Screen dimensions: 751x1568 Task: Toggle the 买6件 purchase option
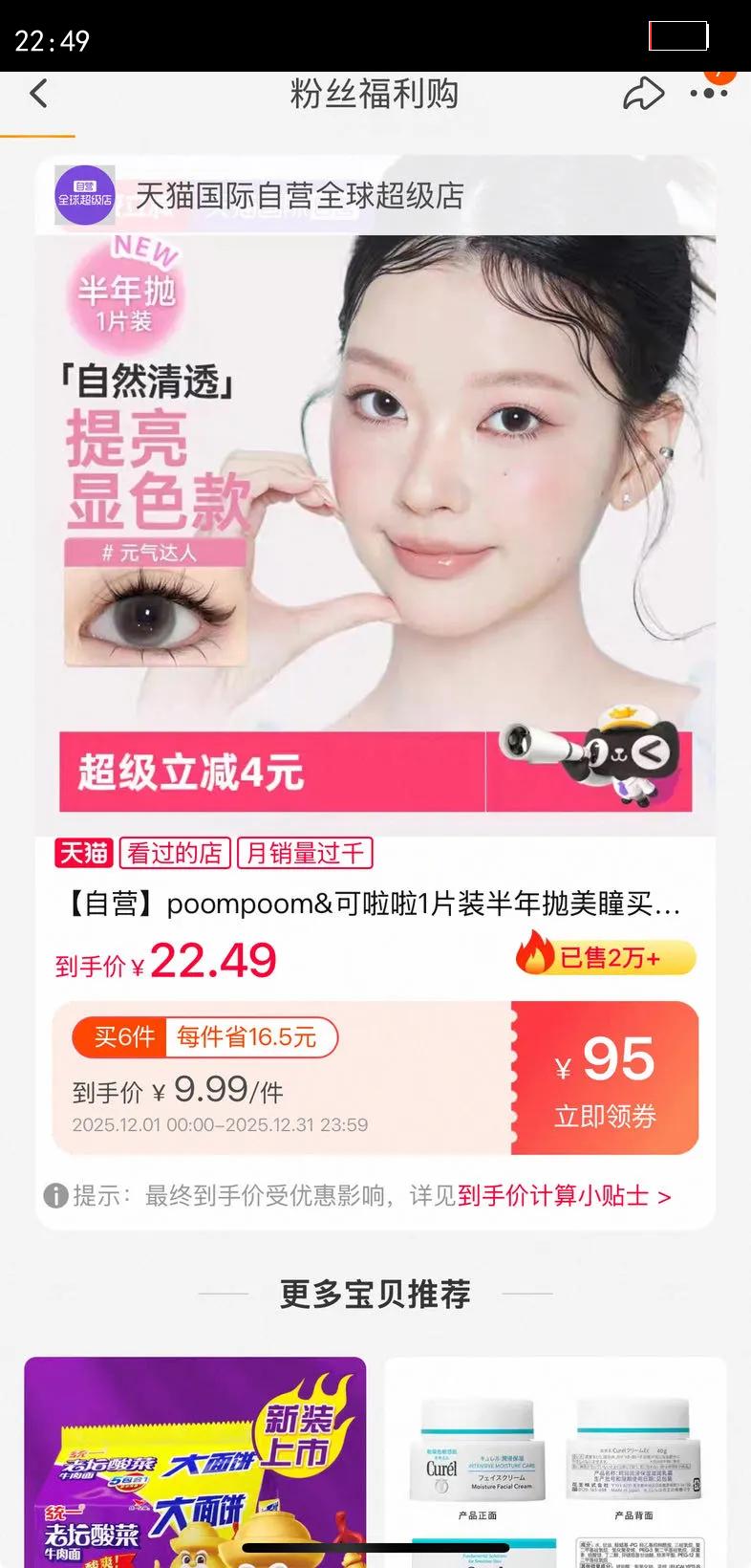[118, 1036]
